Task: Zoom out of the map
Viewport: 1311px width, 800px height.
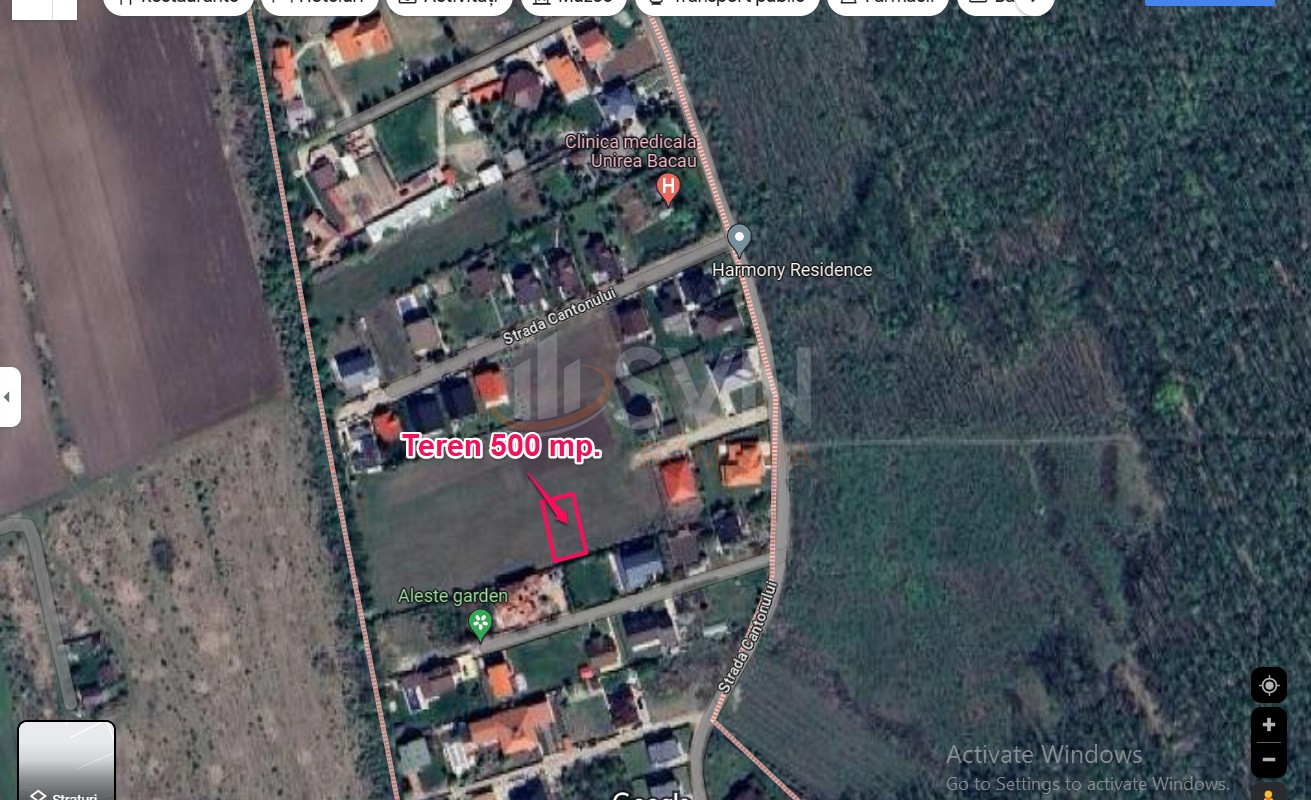Action: click(1268, 759)
